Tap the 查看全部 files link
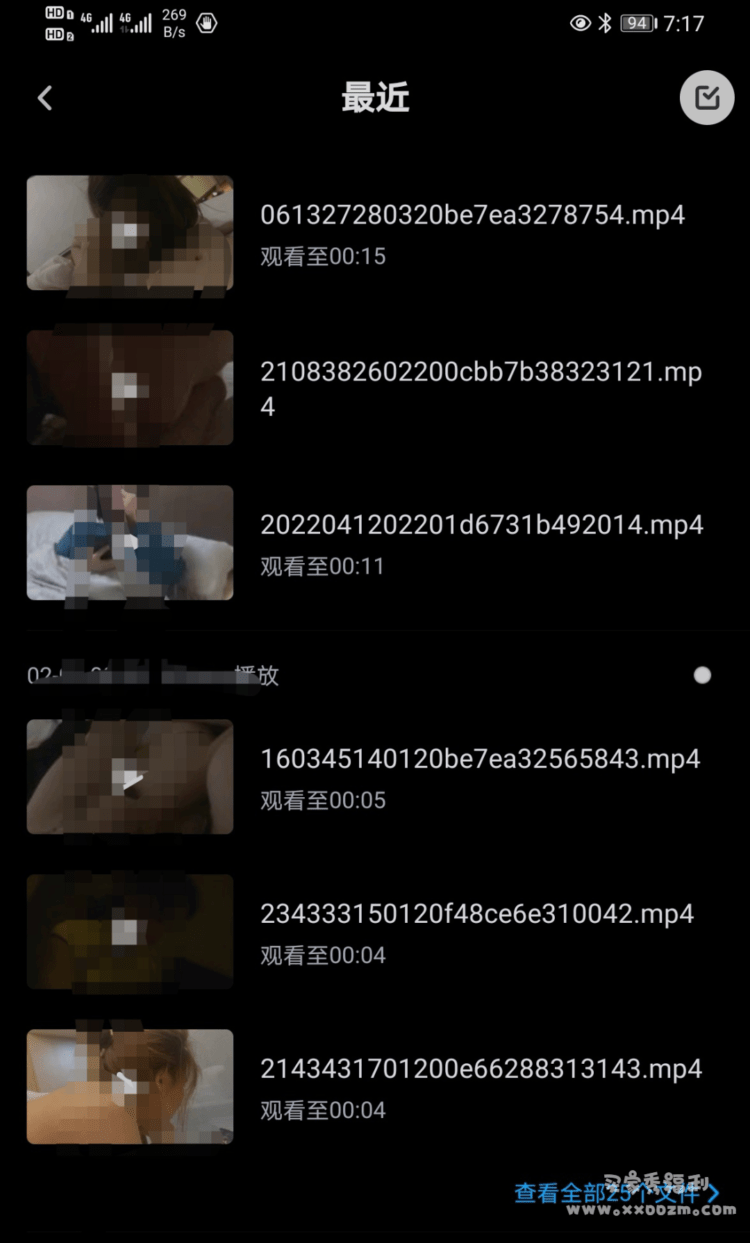750x1243 pixels. [x=615, y=1193]
